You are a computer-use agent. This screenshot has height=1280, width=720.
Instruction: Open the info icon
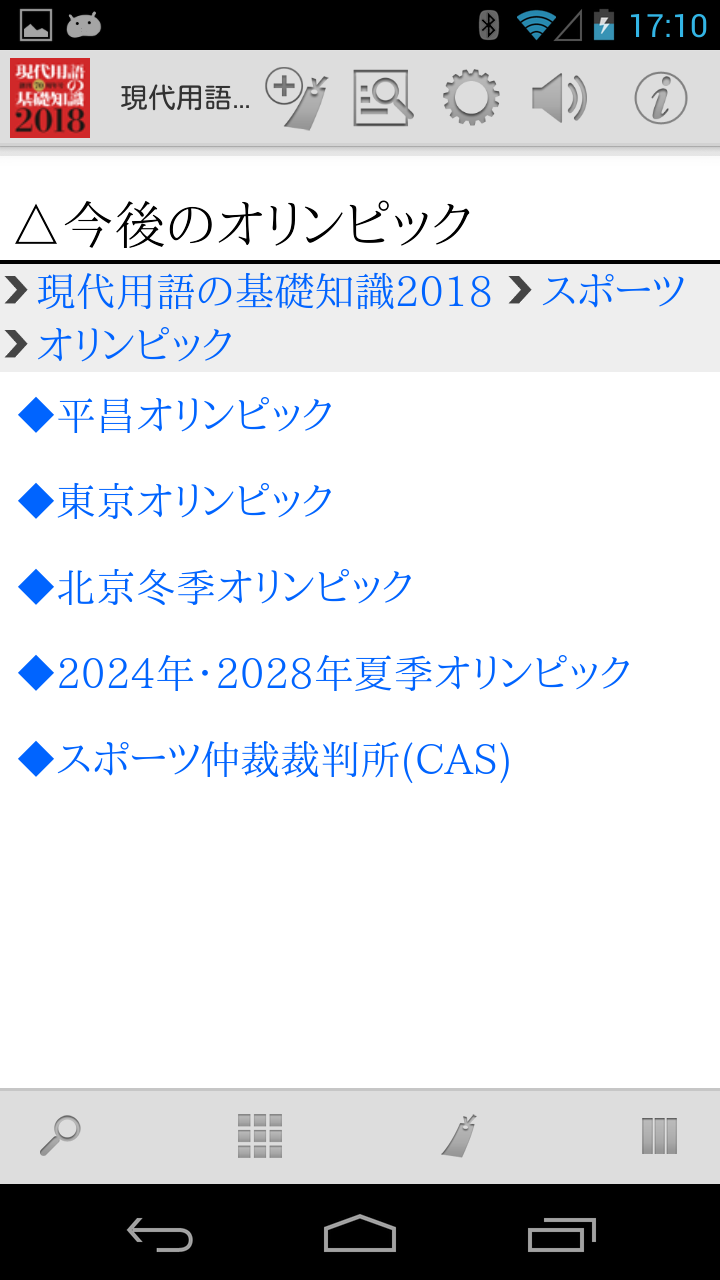(660, 98)
